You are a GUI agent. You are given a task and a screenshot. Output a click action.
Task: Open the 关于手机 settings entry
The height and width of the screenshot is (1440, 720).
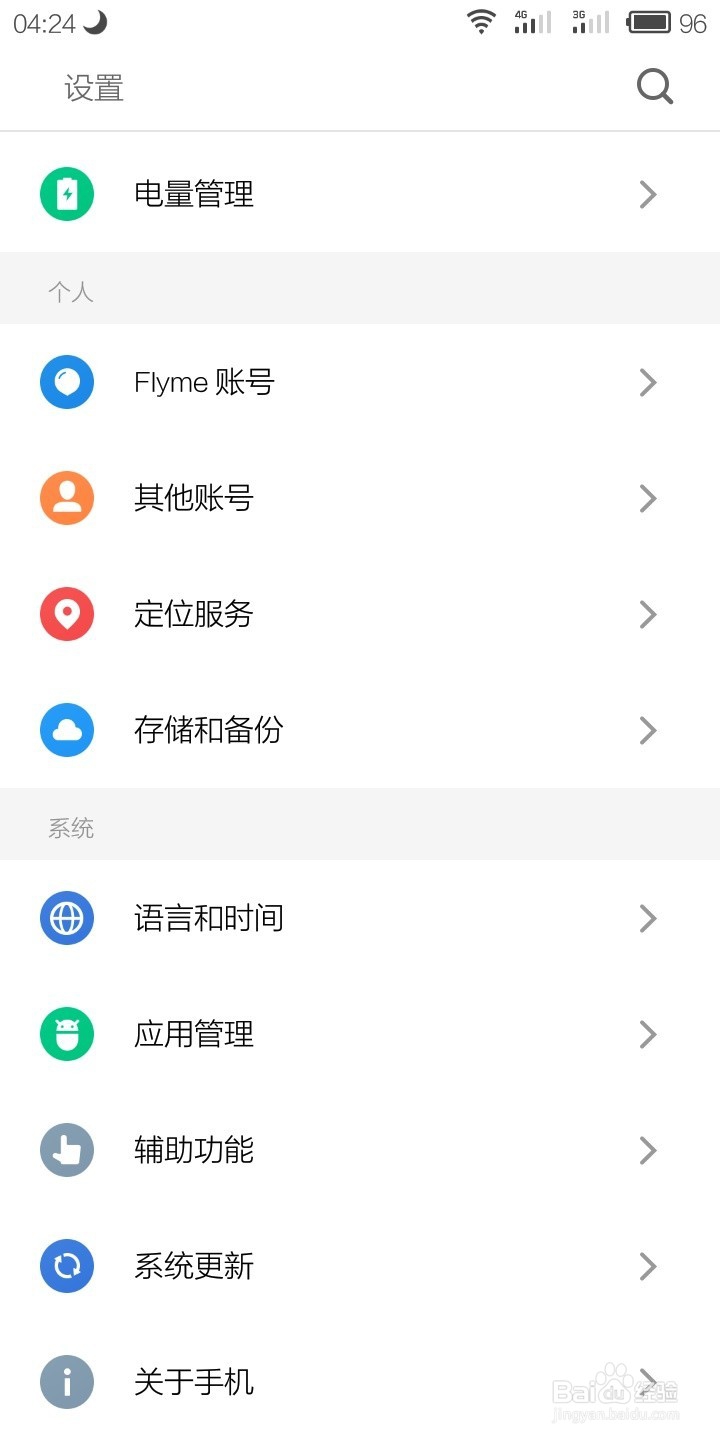(x=194, y=1382)
